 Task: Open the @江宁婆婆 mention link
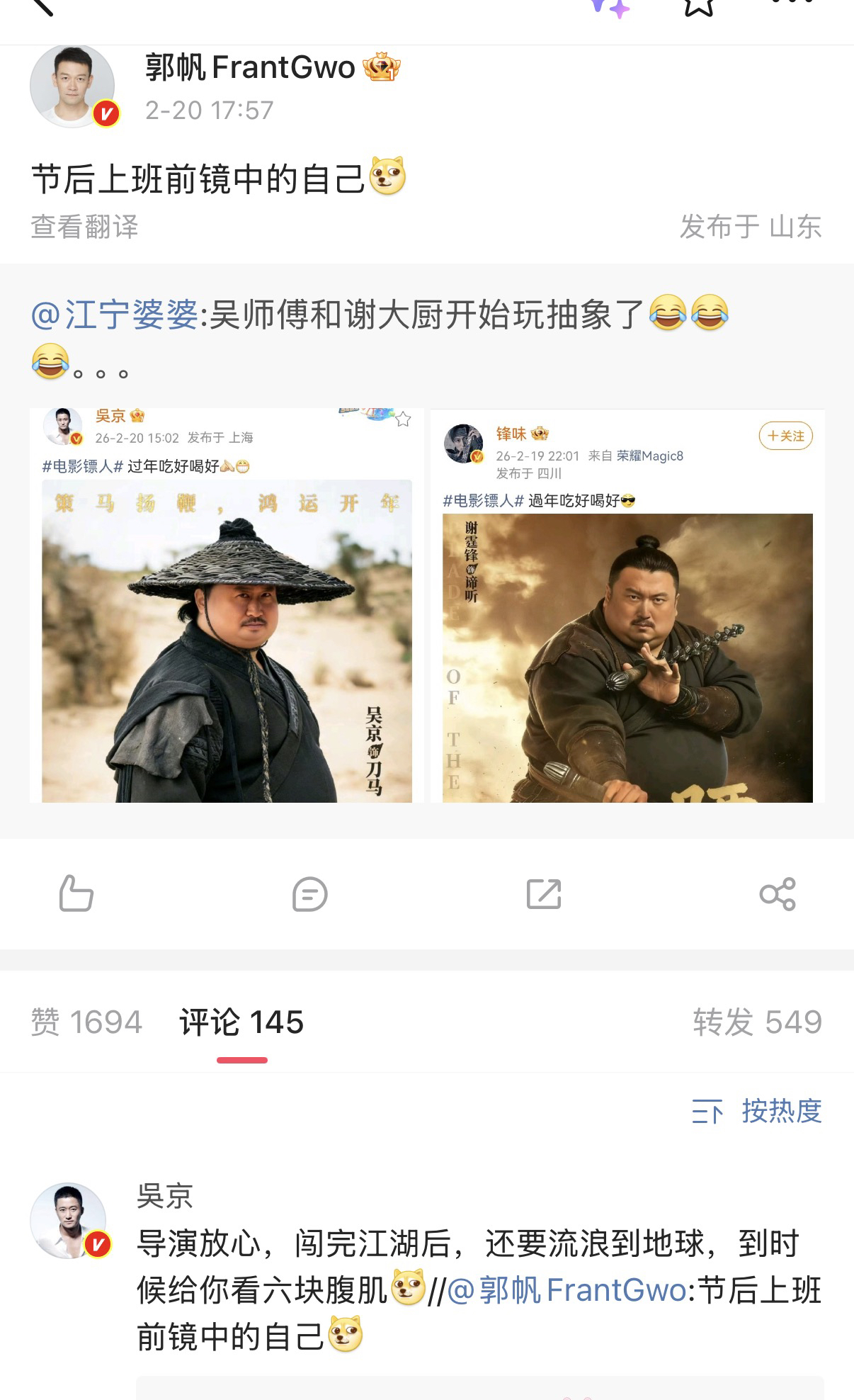[x=115, y=315]
